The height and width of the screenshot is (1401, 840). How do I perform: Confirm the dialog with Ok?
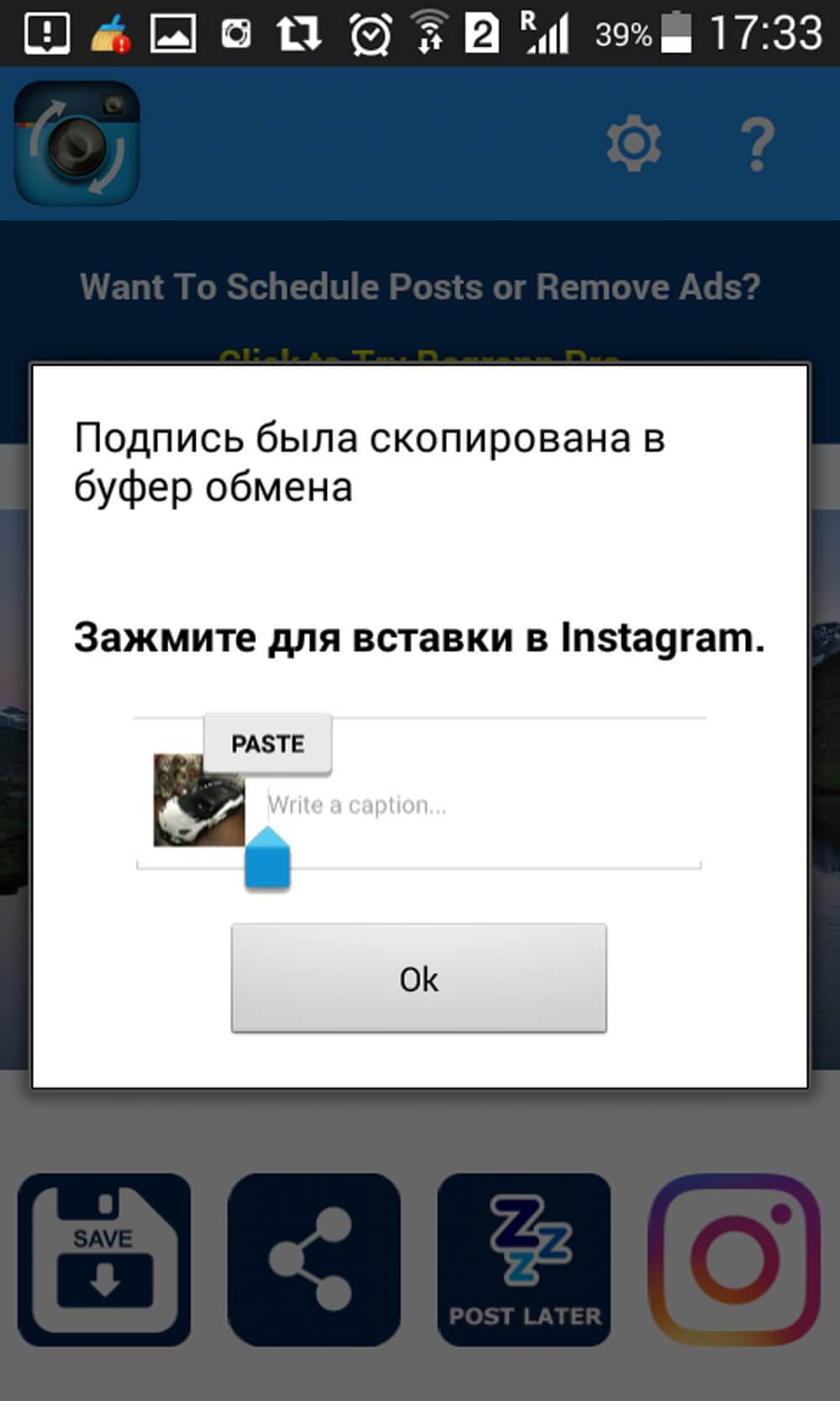pyautogui.click(x=418, y=978)
